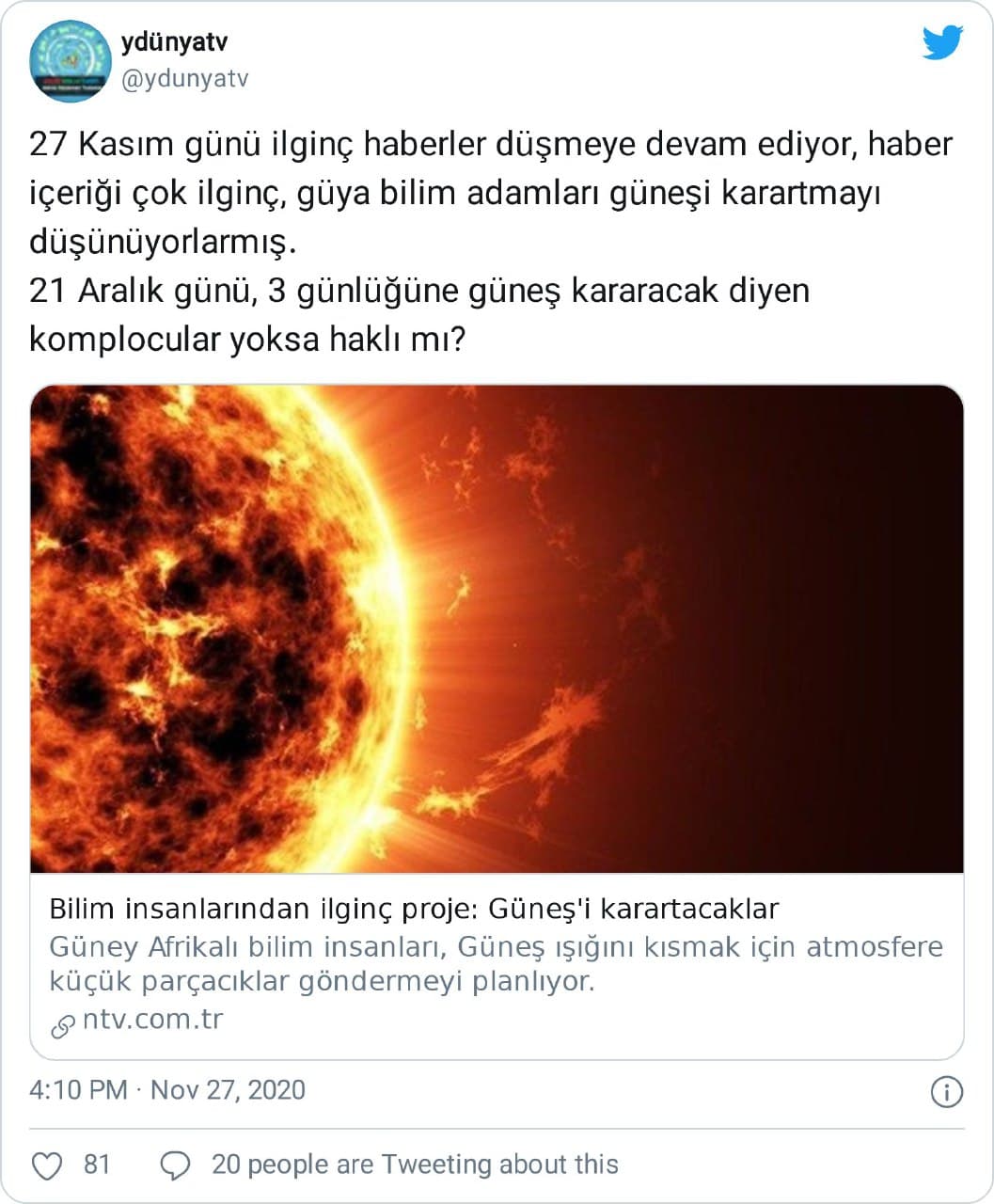Open the ydünyatv profile picture

click(71, 60)
